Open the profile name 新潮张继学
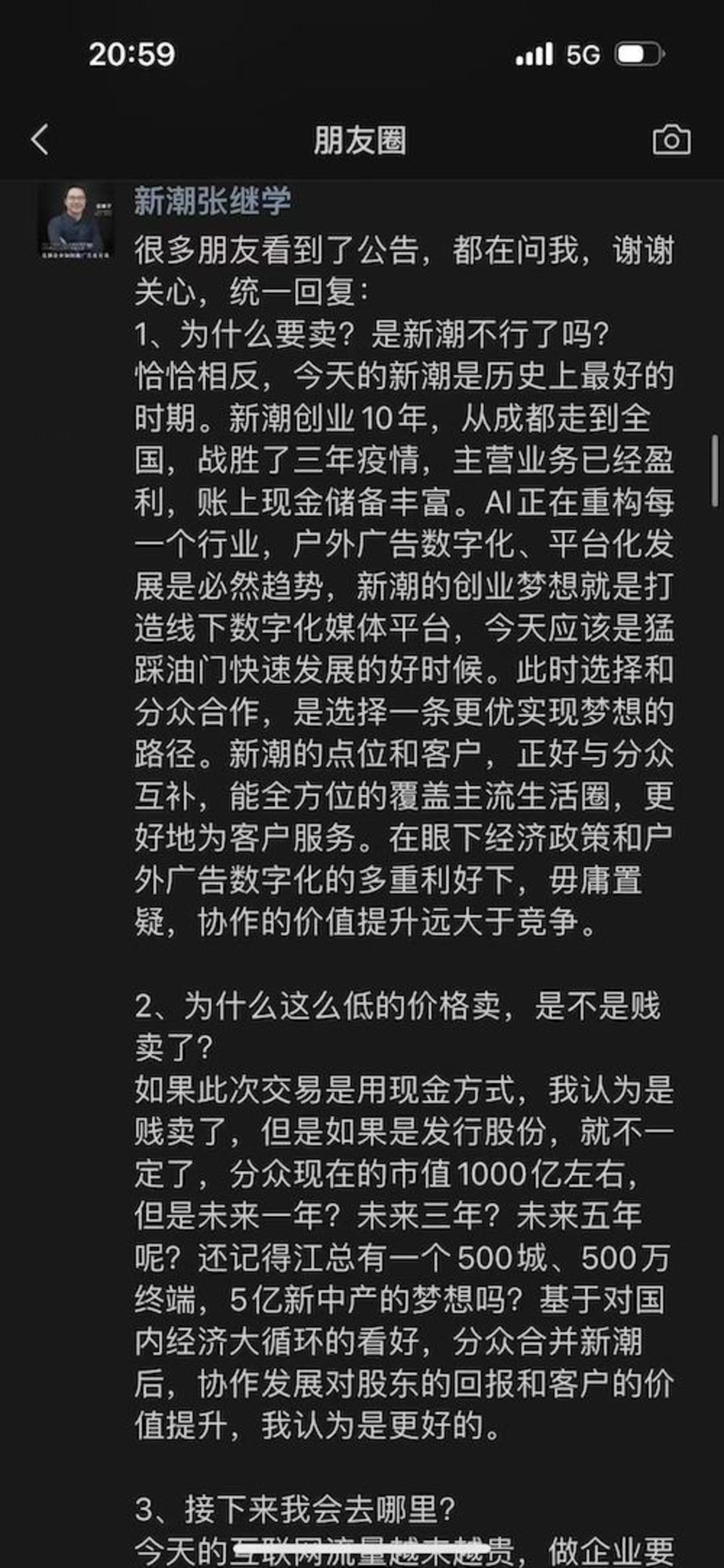 (213, 202)
